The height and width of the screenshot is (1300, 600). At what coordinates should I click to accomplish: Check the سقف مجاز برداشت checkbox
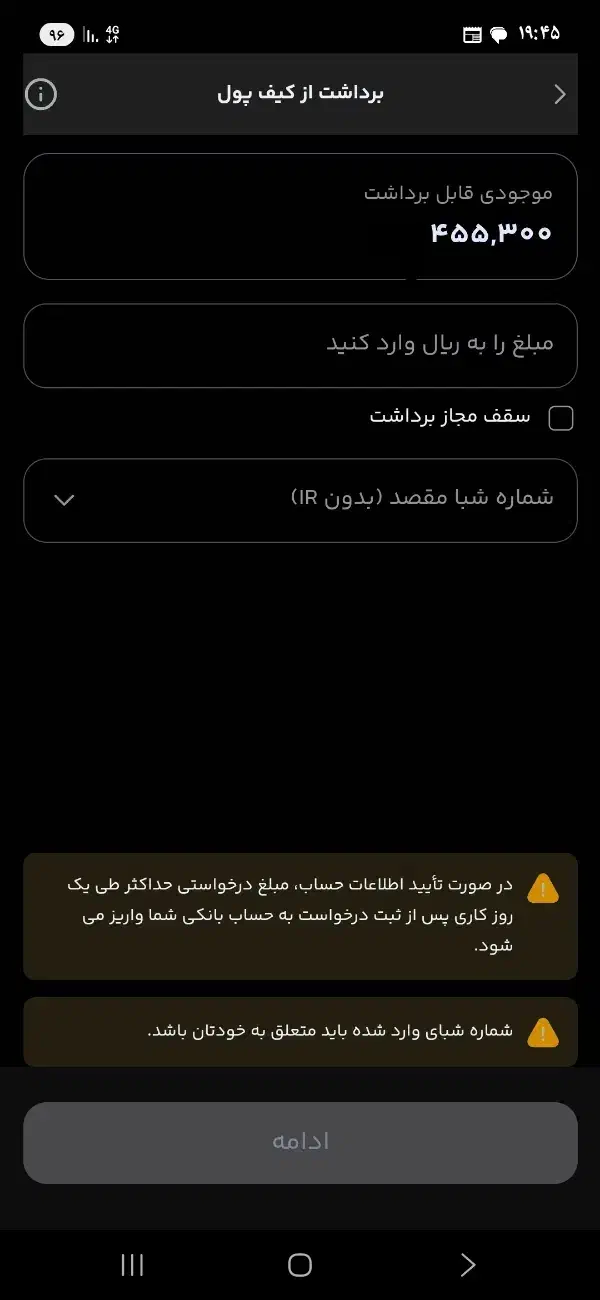562,418
